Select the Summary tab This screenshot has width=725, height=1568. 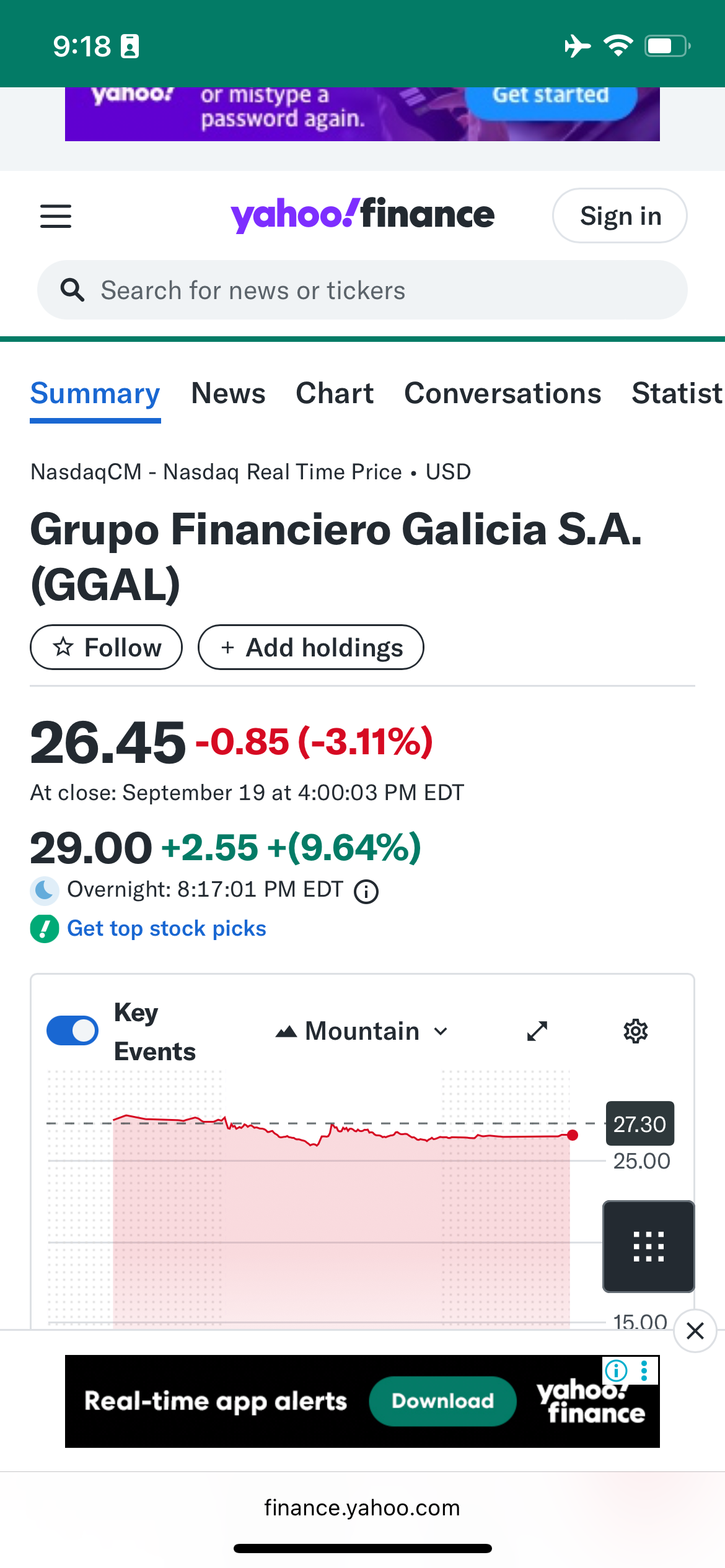point(95,394)
